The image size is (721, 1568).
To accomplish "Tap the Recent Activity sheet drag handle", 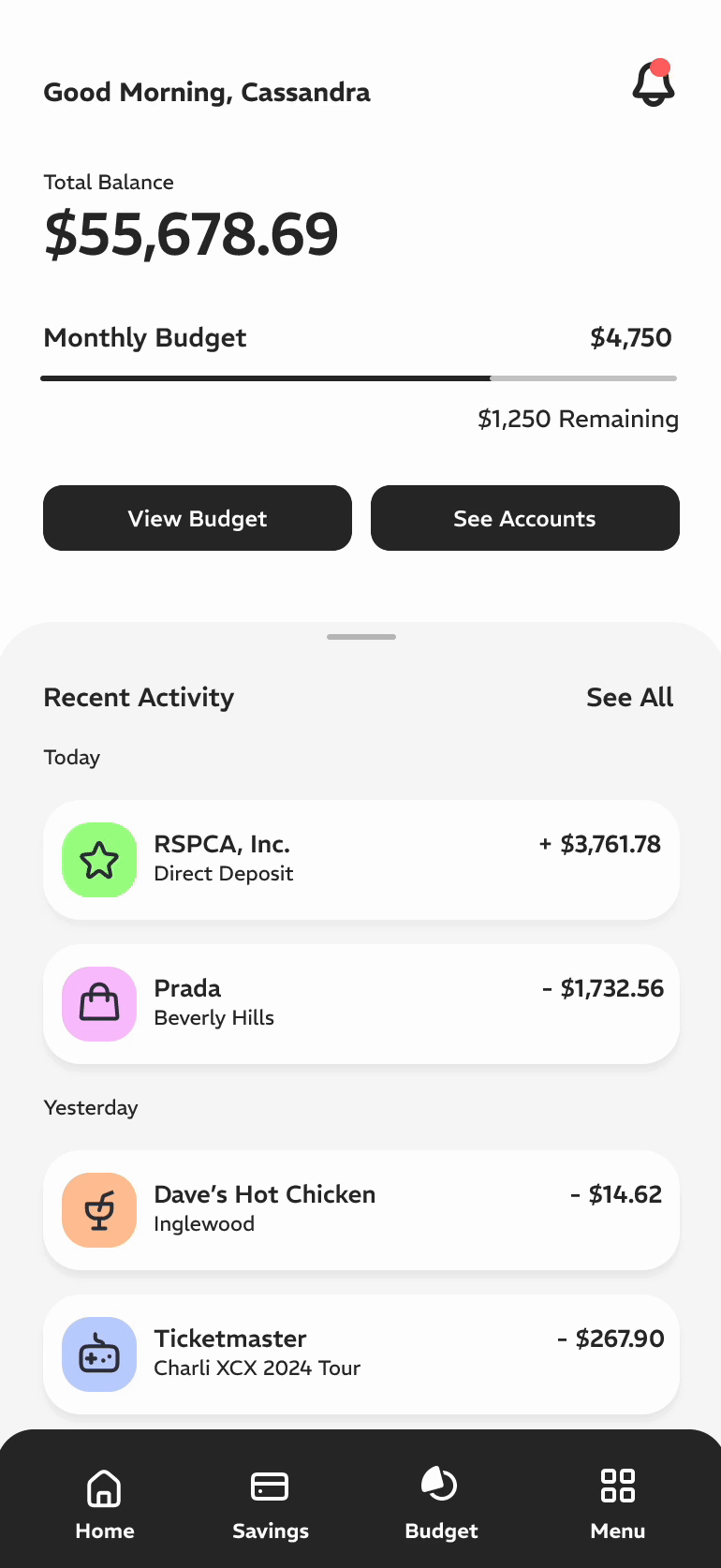I will click(361, 637).
